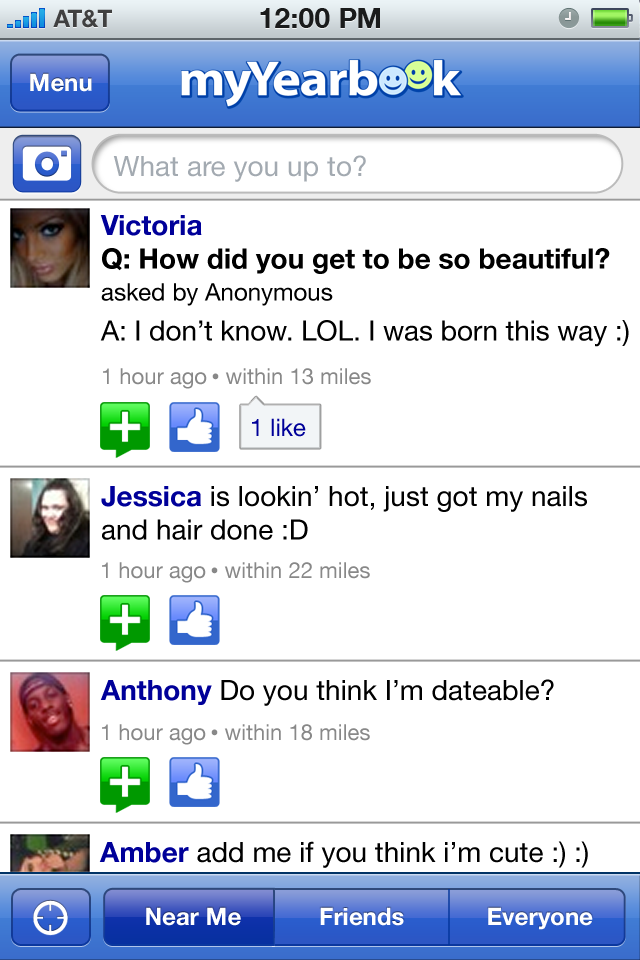Focus the 'What are you up to?' field
This screenshot has width=640, height=960.
pyautogui.click(x=357, y=165)
